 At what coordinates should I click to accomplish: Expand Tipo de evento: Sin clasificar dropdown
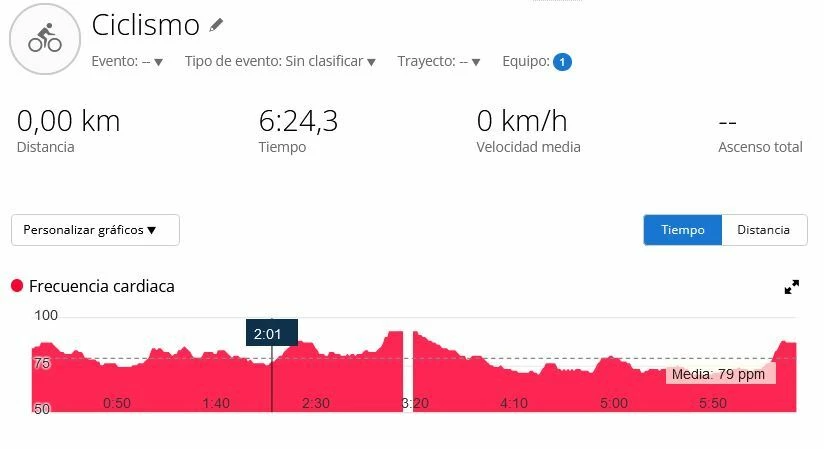pos(280,62)
